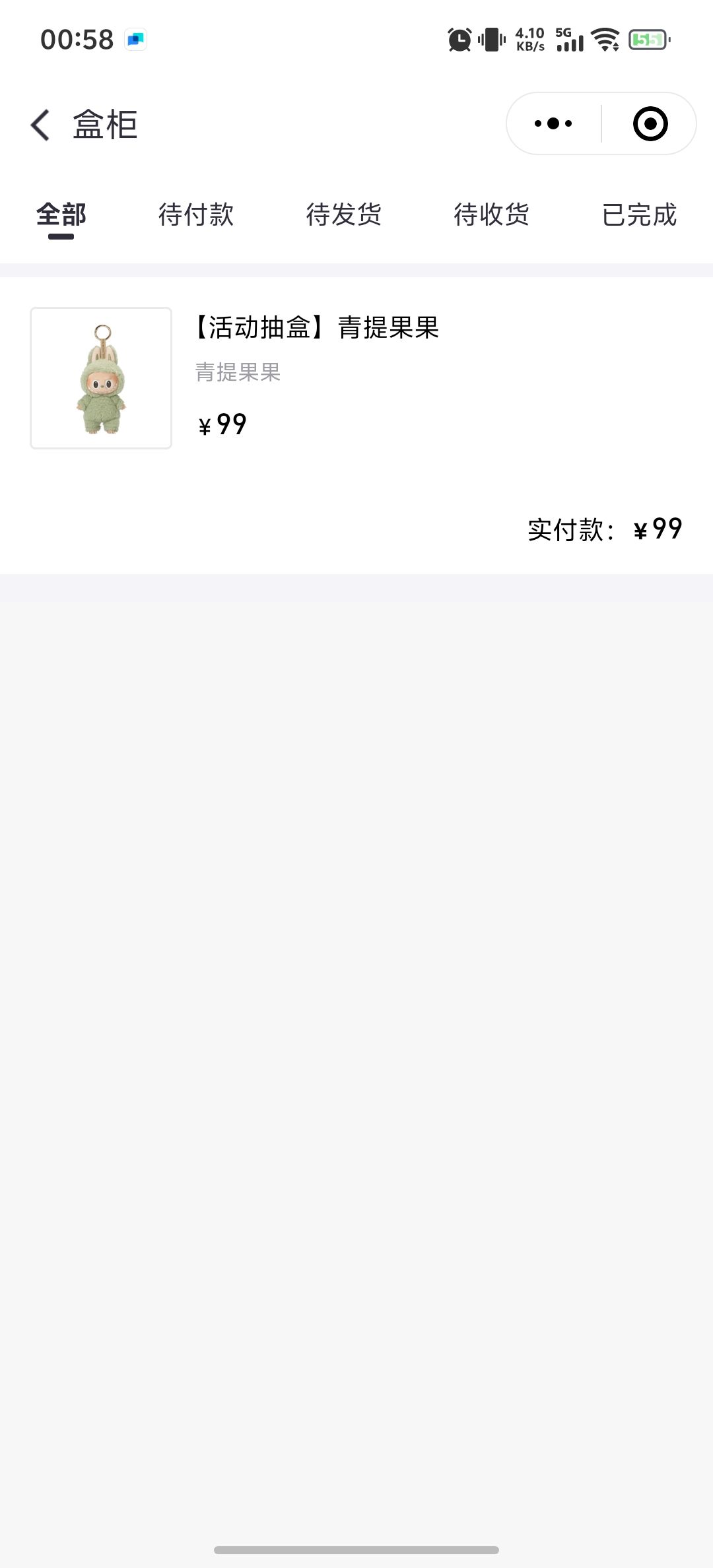Go back from the 盒柜 page
Screen dimensions: 713x1568
coord(40,125)
